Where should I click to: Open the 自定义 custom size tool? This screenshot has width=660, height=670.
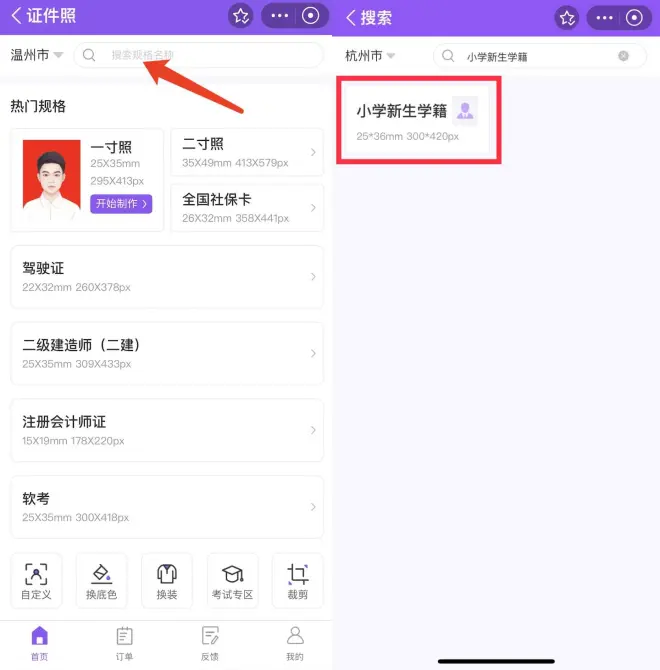tap(36, 581)
